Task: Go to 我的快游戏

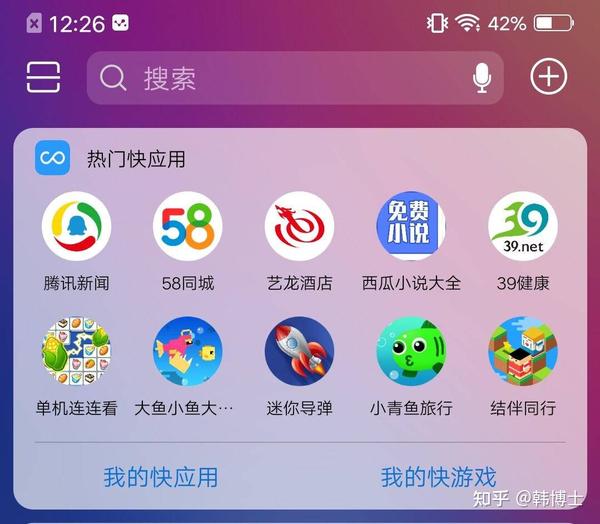Action: tap(438, 477)
